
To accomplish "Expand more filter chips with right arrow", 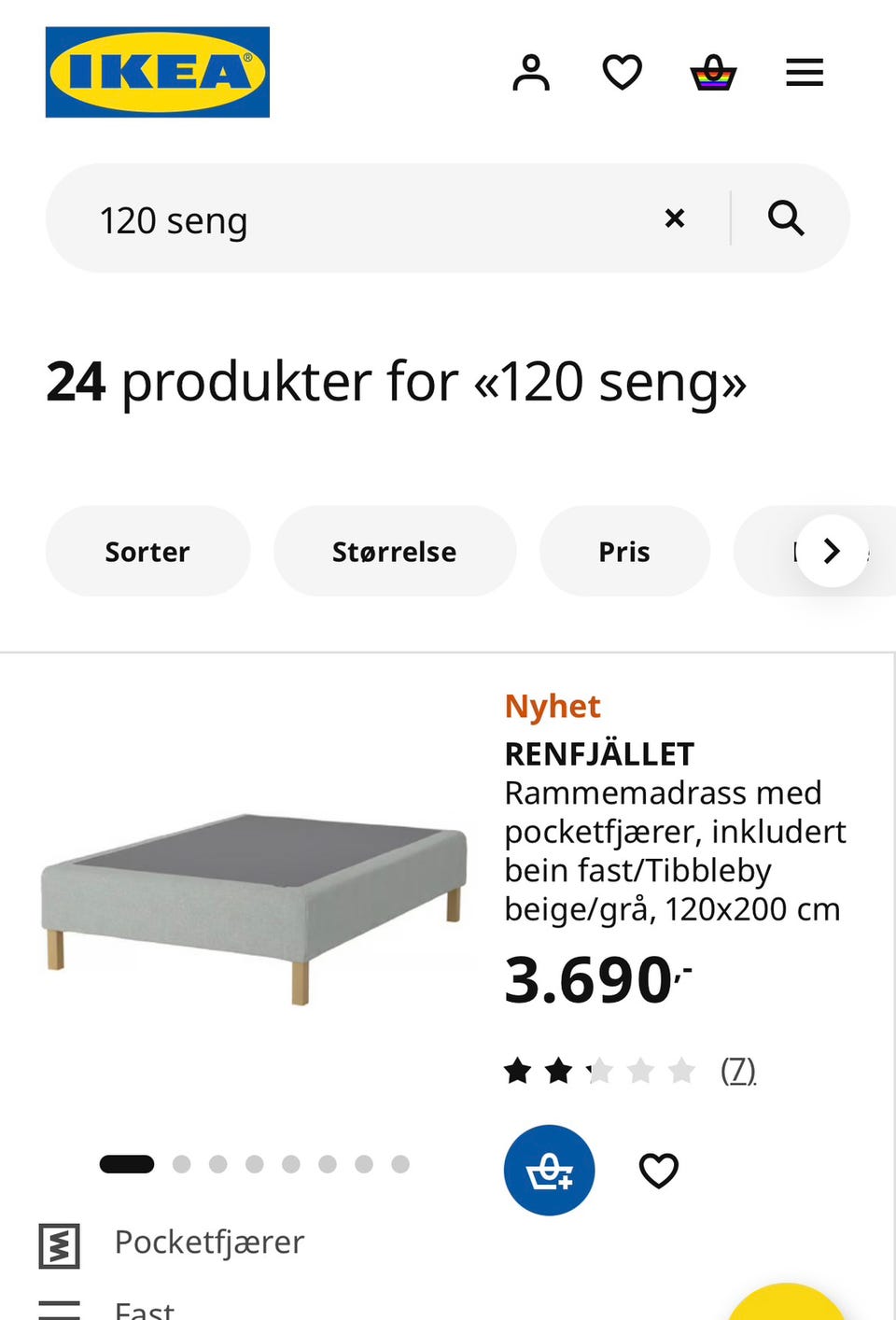I will 831,551.
